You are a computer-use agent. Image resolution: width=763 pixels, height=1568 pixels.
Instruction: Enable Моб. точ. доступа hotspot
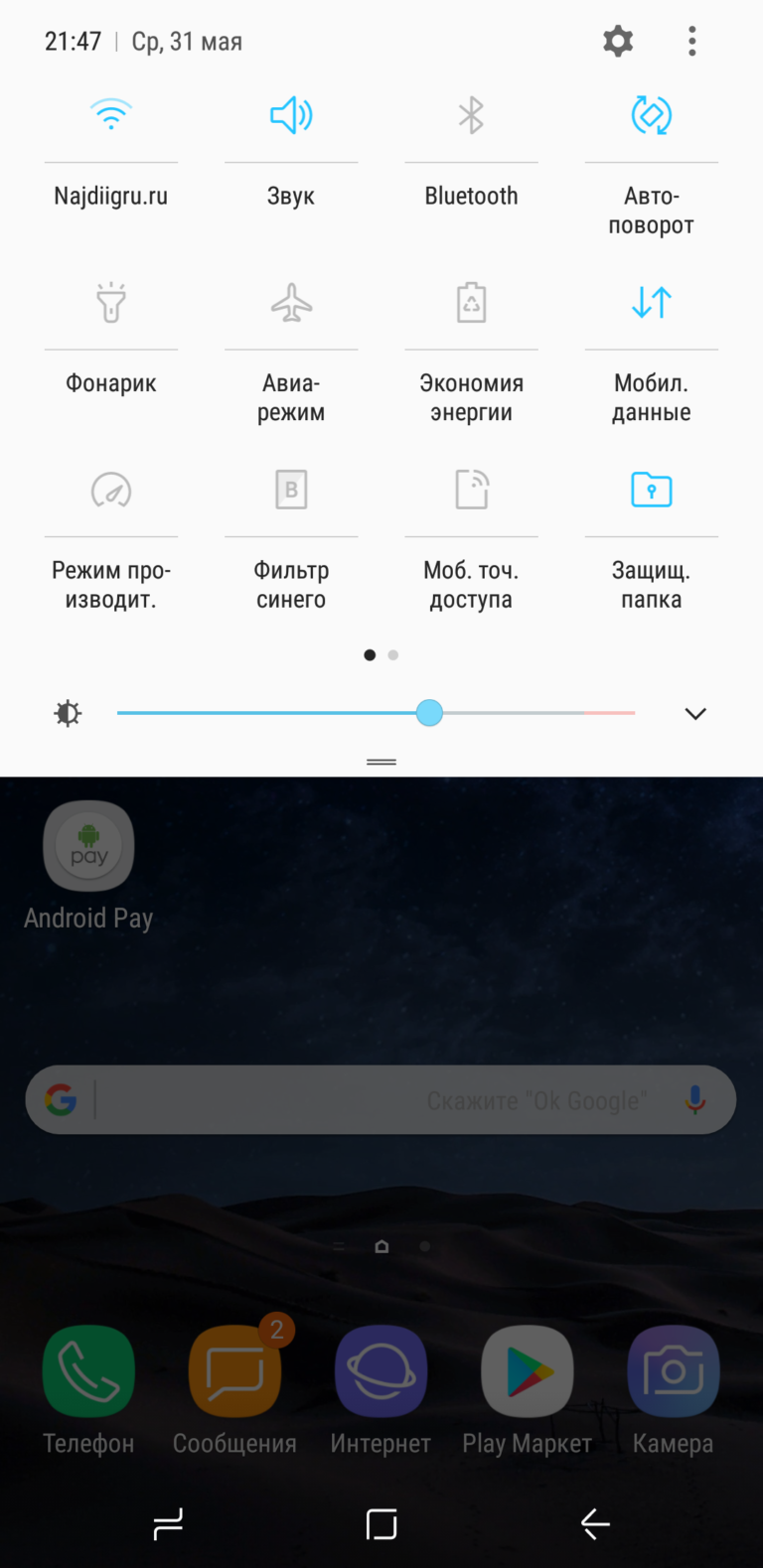(471, 490)
